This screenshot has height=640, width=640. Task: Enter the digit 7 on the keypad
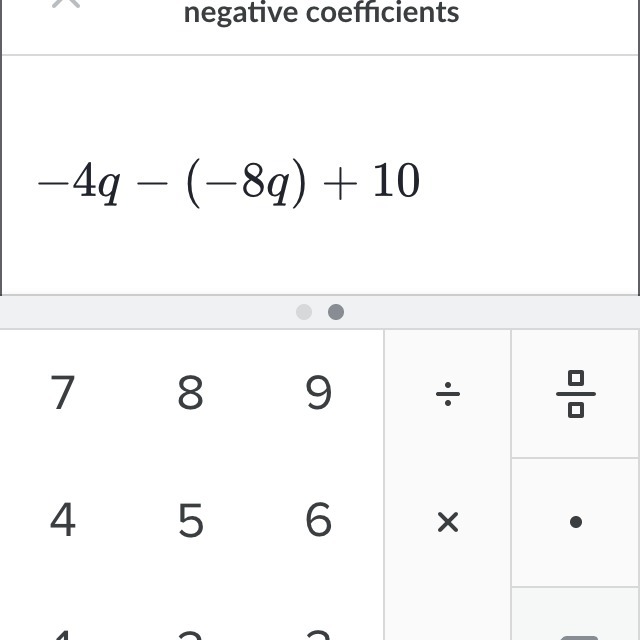tap(63, 393)
